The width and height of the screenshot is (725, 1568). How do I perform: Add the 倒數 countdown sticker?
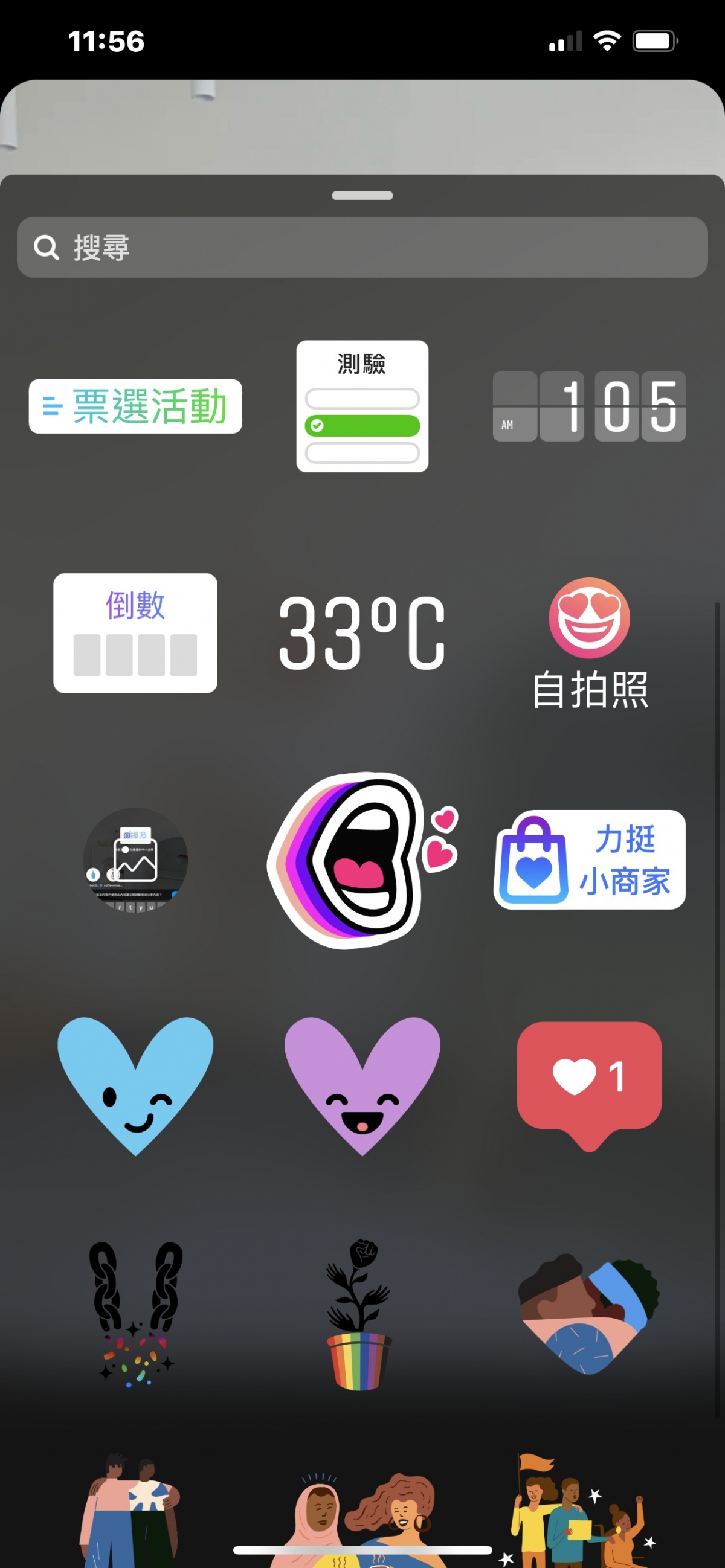[135, 633]
